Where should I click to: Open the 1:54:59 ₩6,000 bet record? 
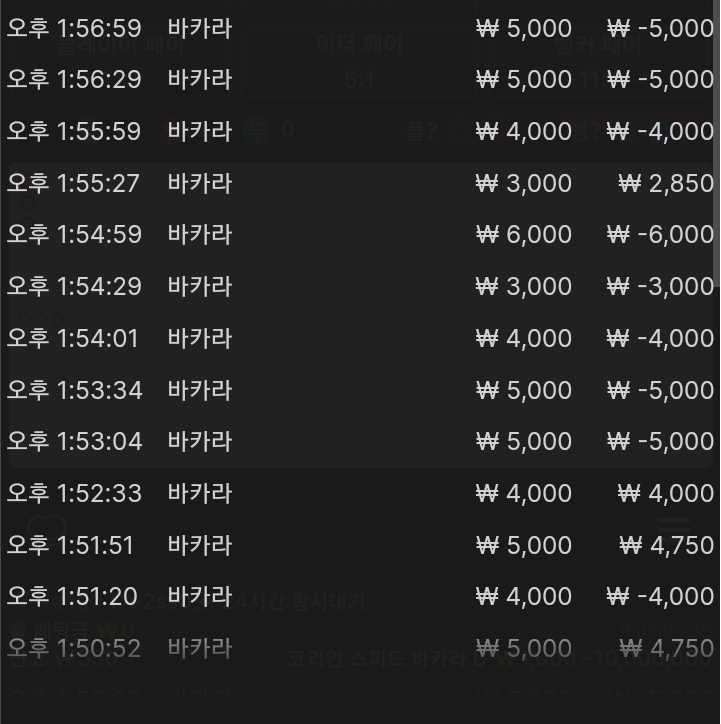tap(360, 234)
